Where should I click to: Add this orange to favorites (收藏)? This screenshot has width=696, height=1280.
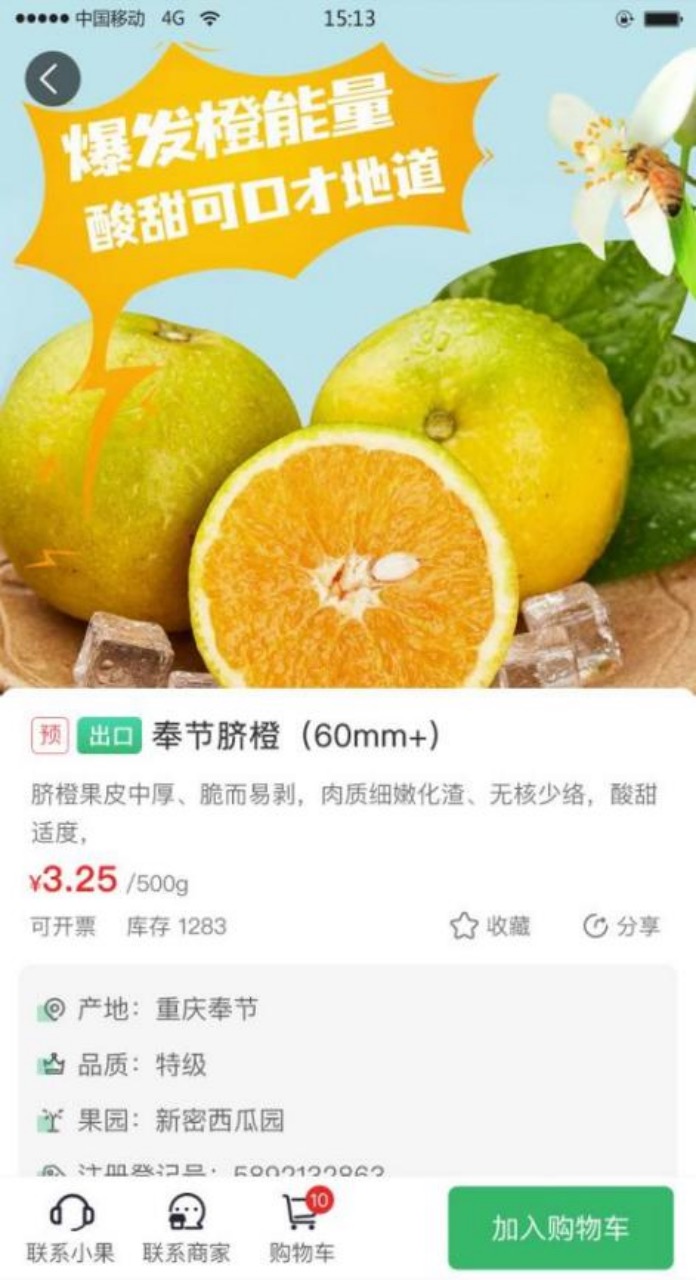490,926
